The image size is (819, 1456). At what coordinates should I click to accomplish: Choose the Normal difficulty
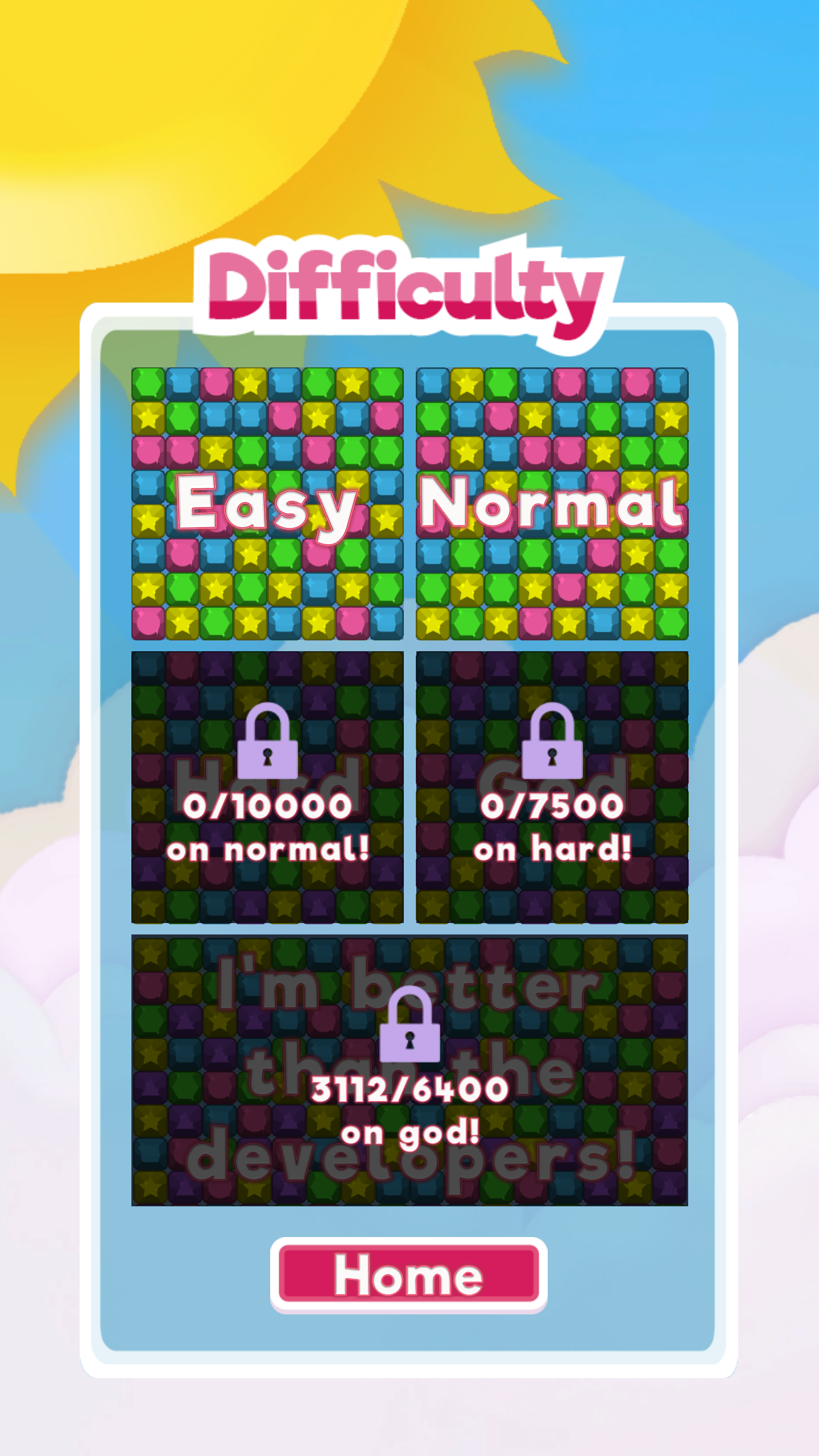click(552, 504)
